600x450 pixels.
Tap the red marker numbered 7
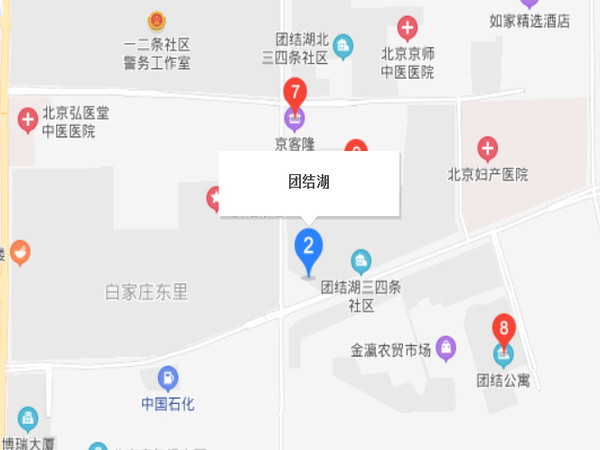294,93
